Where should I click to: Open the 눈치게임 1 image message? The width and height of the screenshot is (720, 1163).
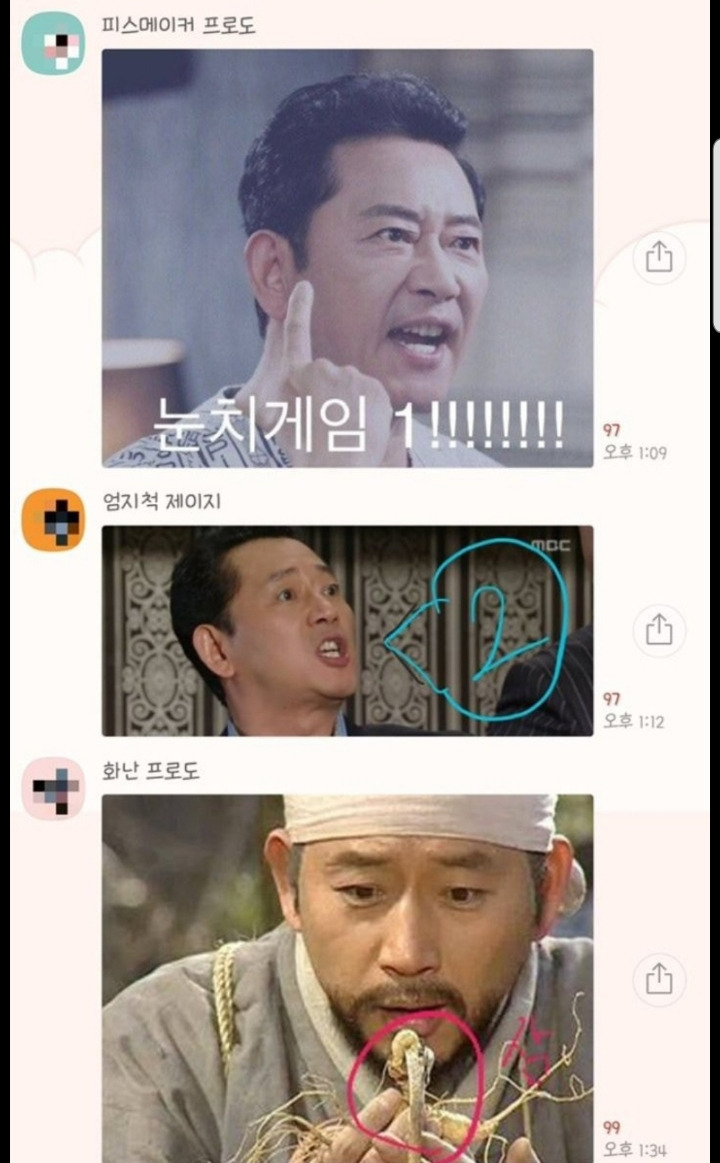[347, 258]
